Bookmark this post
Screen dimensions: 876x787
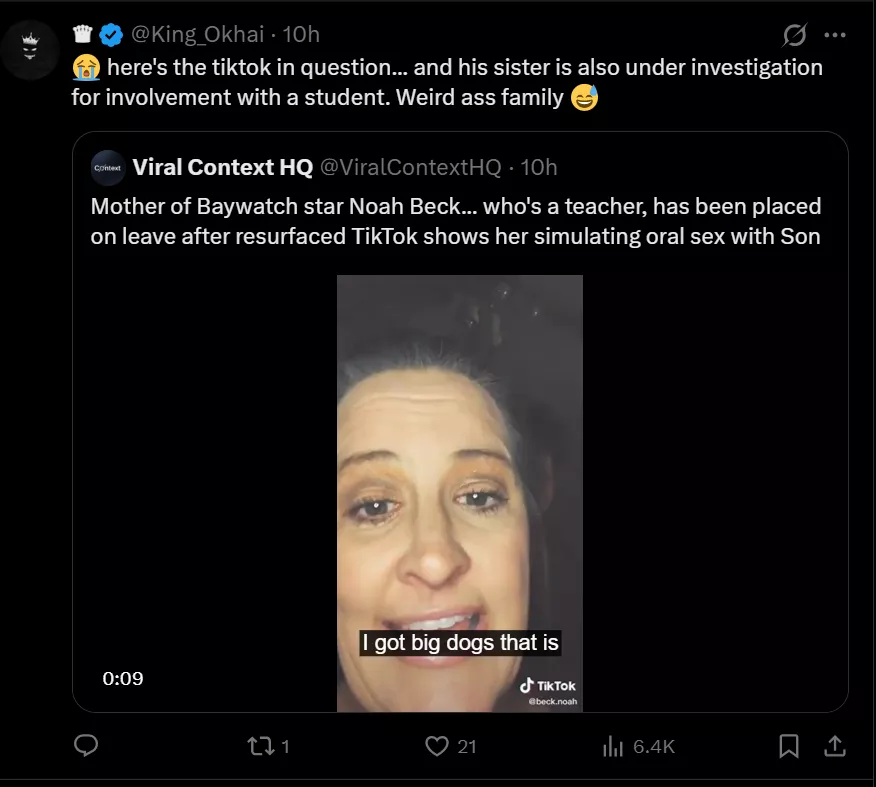[789, 746]
